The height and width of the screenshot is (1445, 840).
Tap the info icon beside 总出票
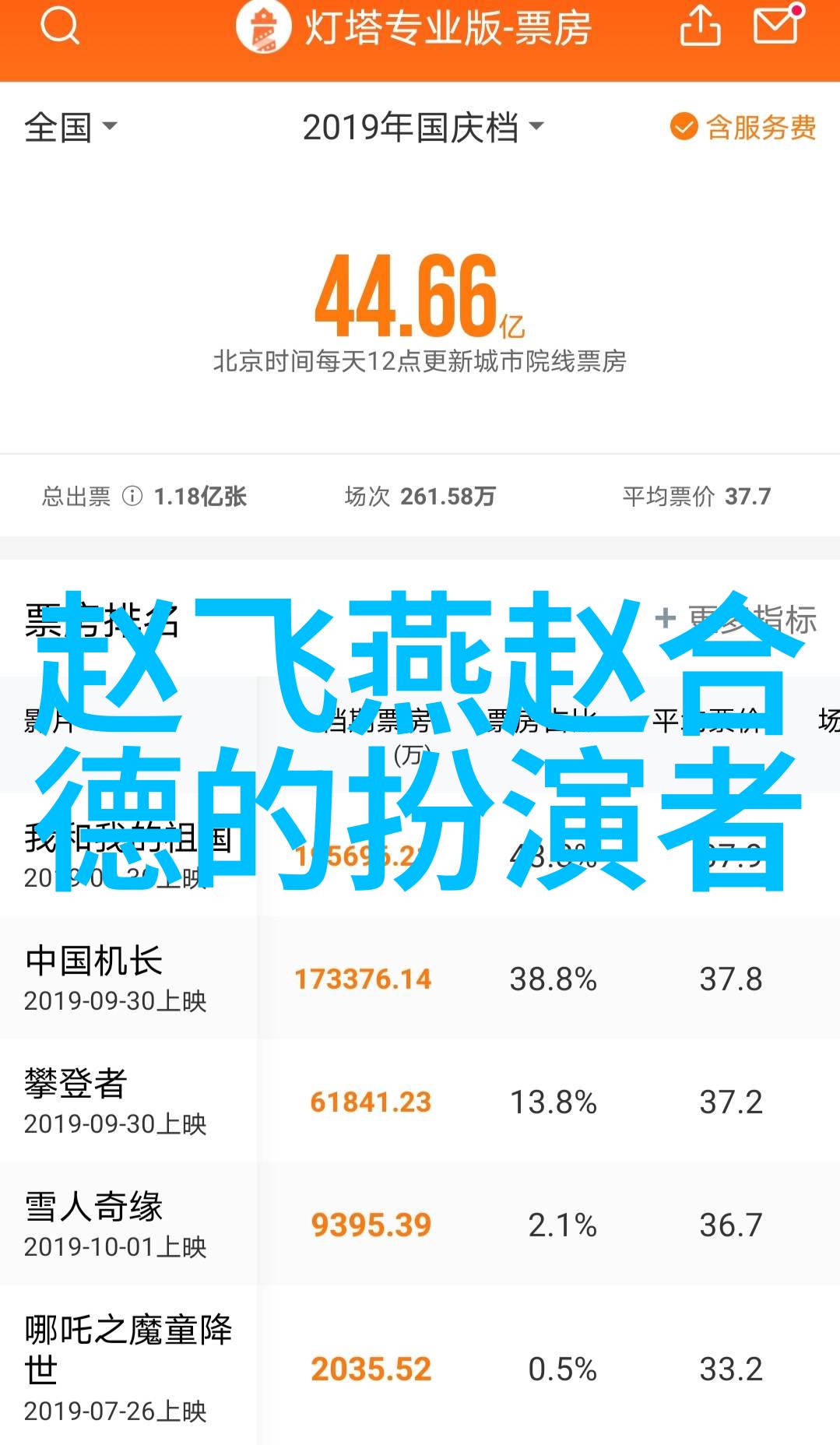[x=132, y=496]
